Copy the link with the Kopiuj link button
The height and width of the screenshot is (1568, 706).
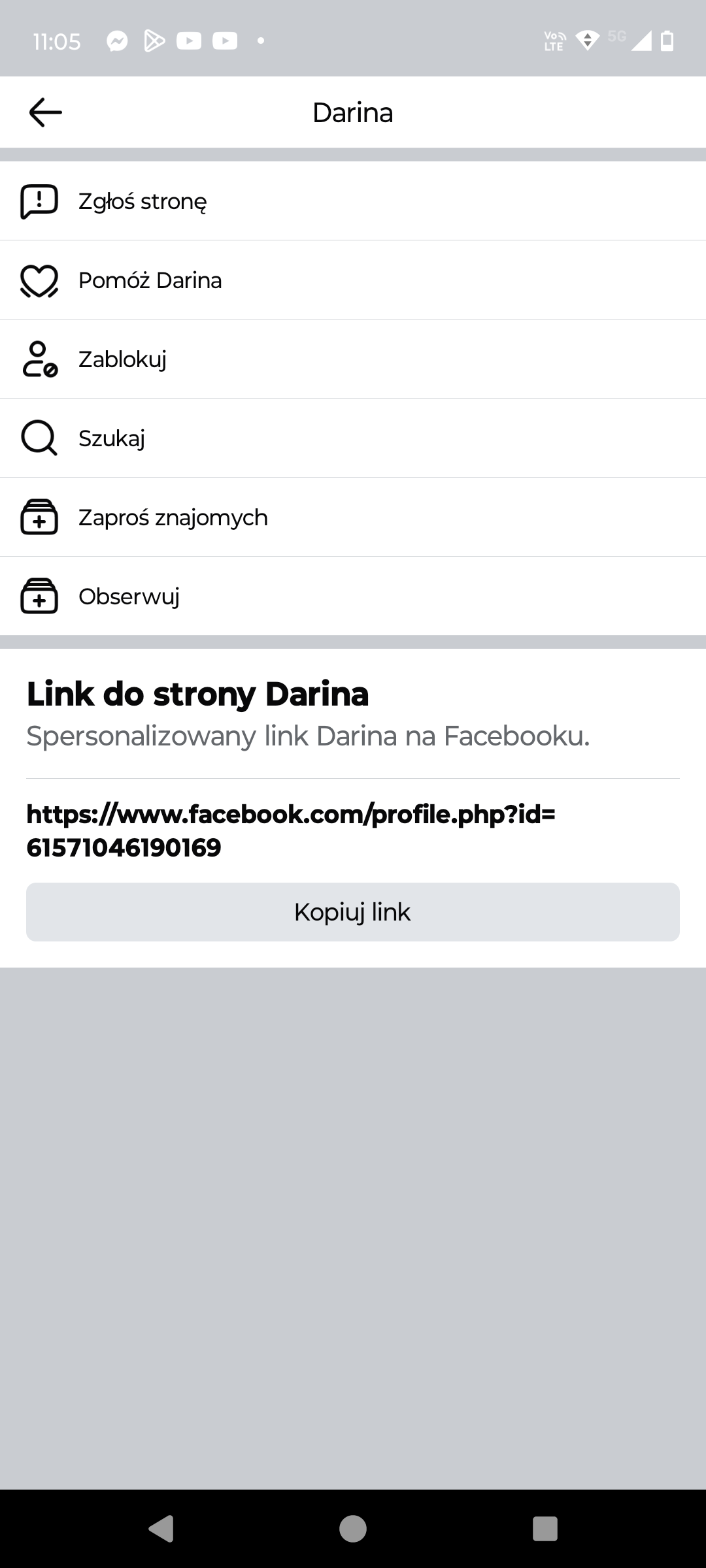point(353,912)
